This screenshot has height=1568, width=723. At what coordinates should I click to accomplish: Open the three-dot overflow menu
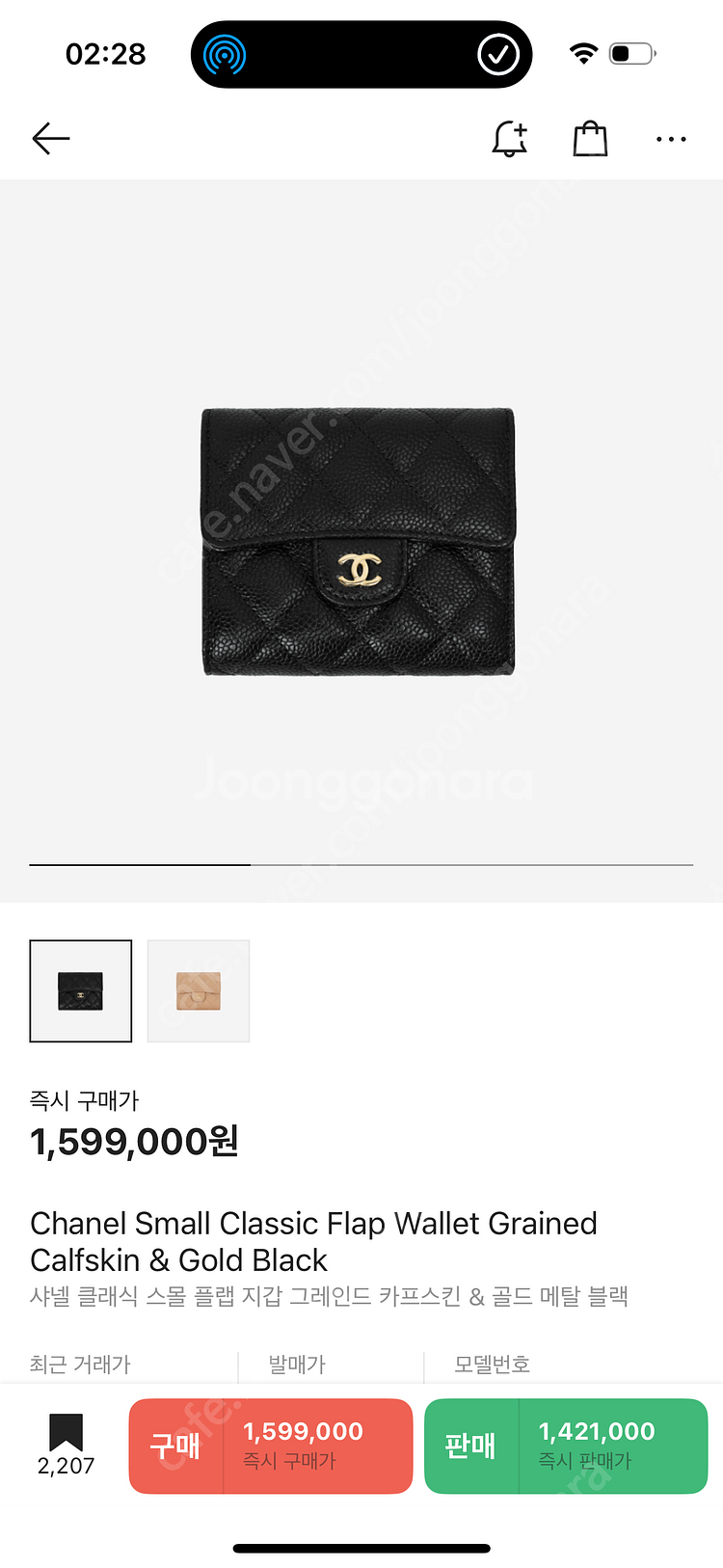tap(671, 140)
